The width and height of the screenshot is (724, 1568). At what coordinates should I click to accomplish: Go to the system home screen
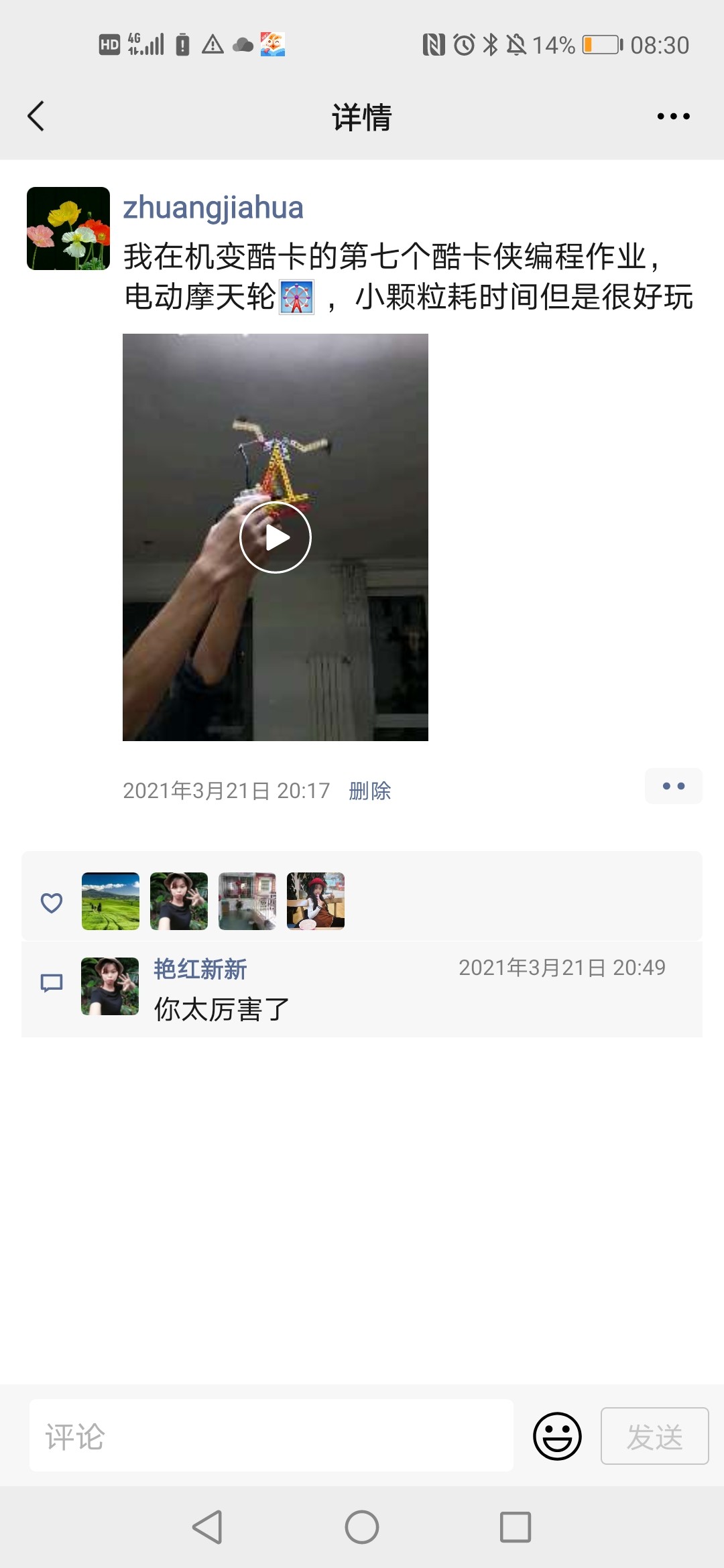click(x=362, y=1528)
